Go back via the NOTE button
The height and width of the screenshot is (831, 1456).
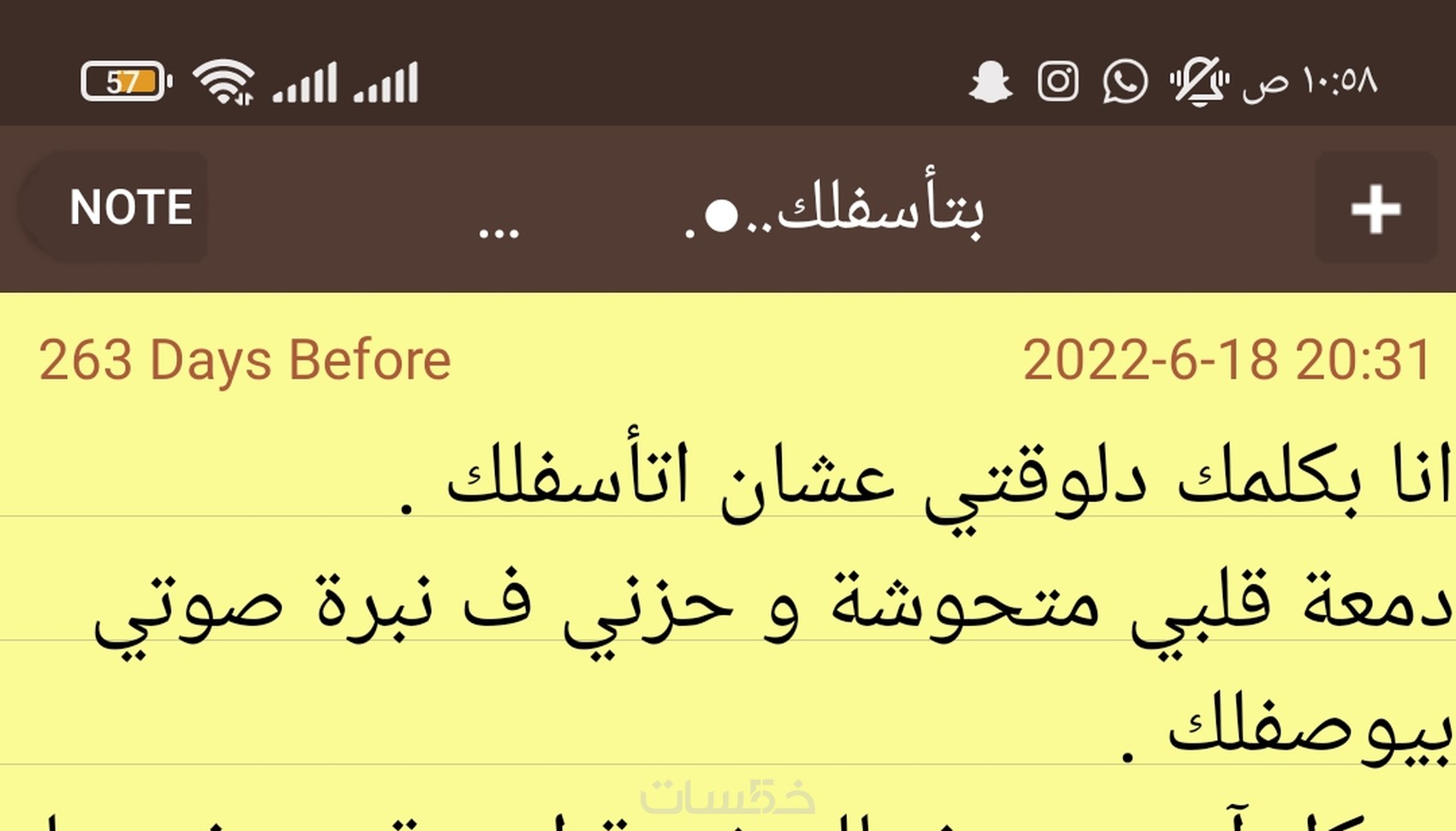coord(120,208)
